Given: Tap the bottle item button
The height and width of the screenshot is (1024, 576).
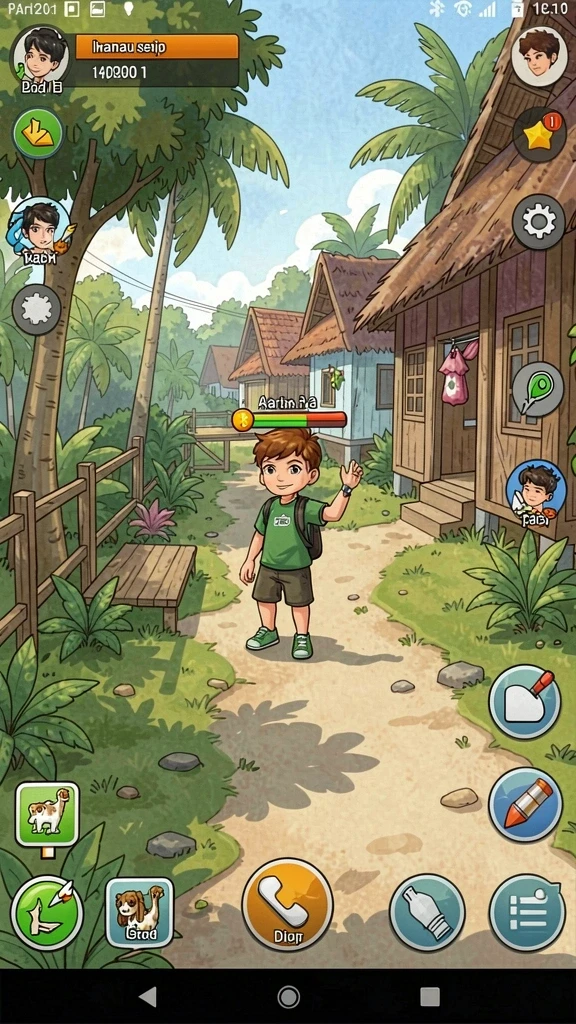Looking at the screenshot, I should [x=427, y=912].
